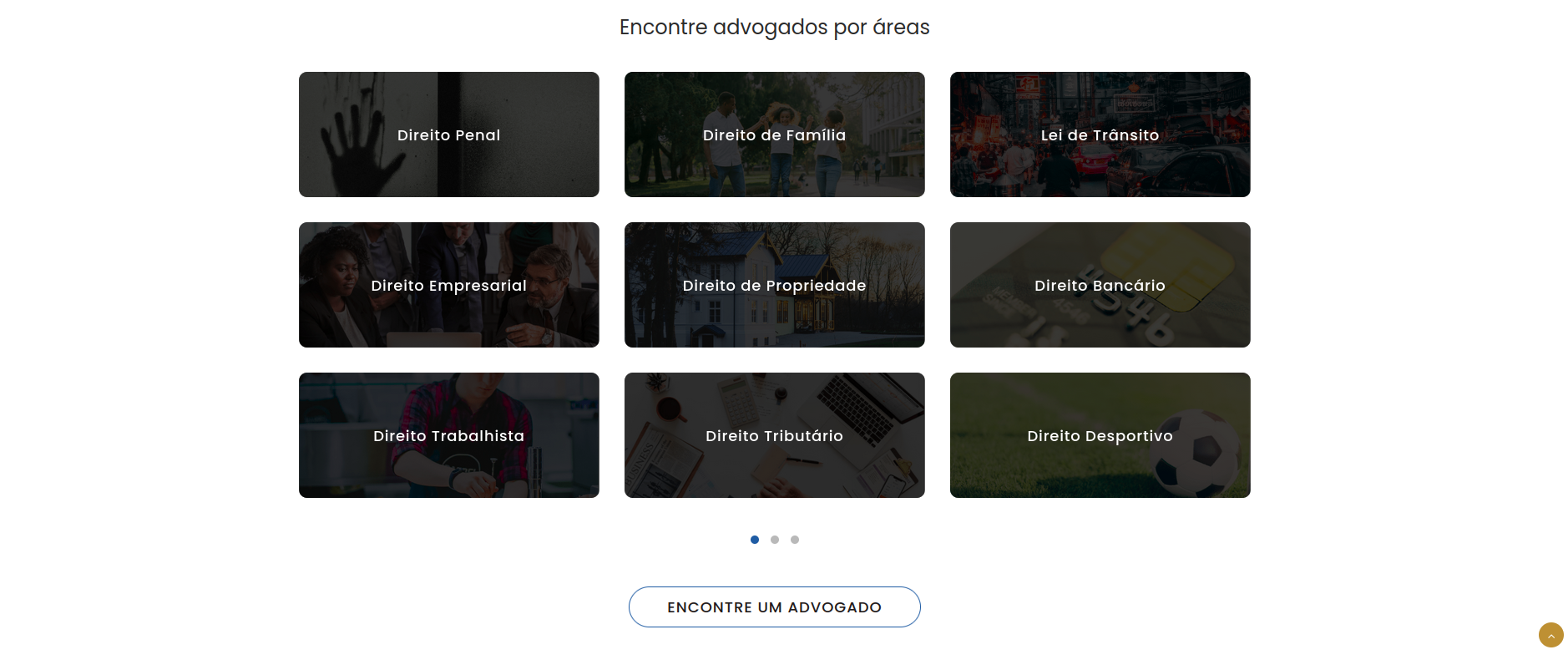1568x665 pixels.
Task: Open the Direito de Família card
Action: pos(774,135)
